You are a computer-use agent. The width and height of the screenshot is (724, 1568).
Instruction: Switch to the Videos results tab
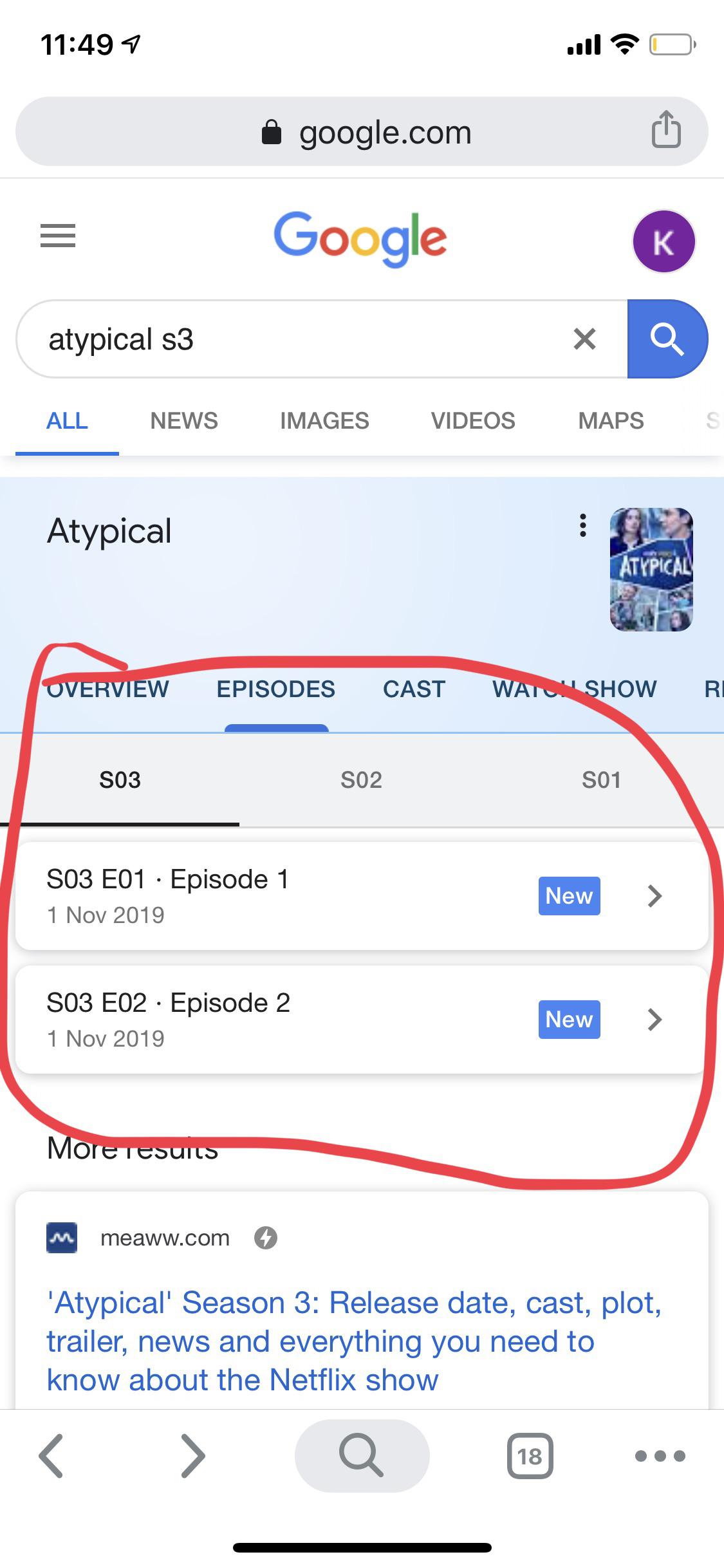[x=473, y=421]
